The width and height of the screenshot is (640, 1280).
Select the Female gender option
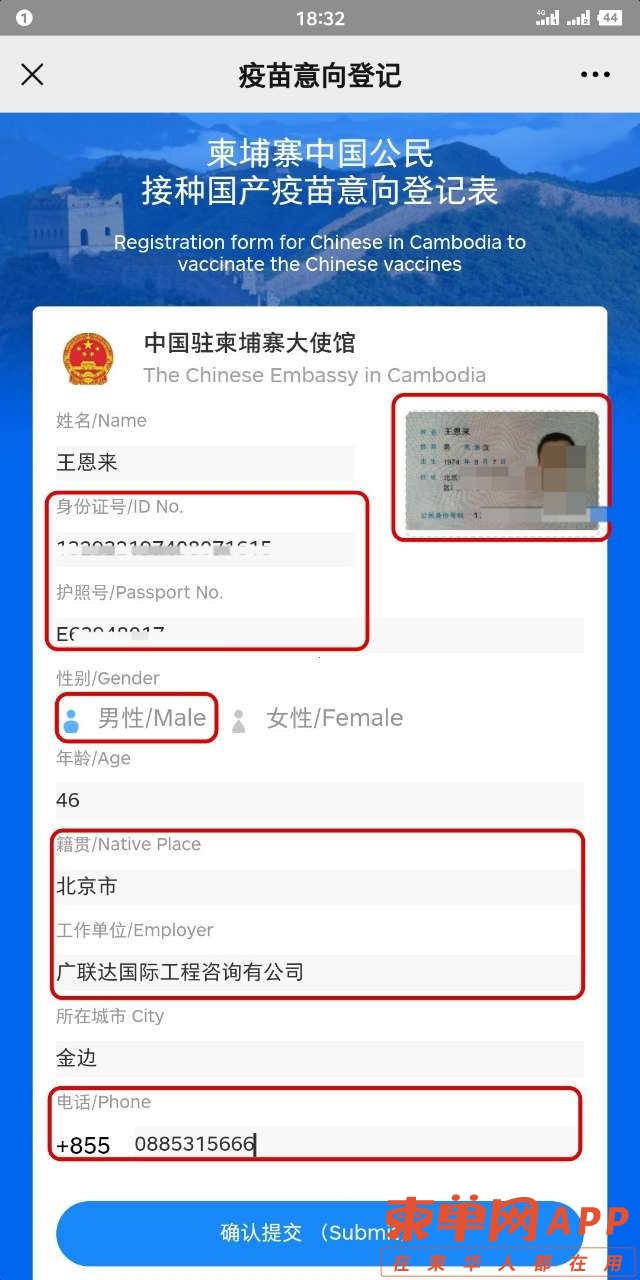coord(318,718)
